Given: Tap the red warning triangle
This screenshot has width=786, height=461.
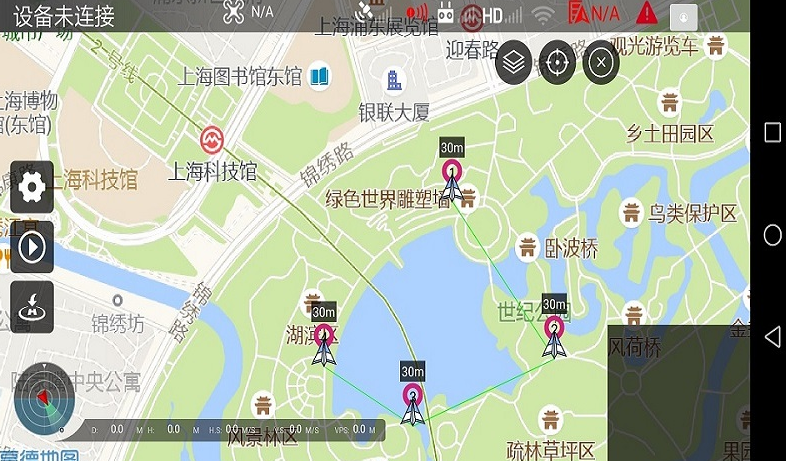Looking at the screenshot, I should pyautogui.click(x=647, y=14).
